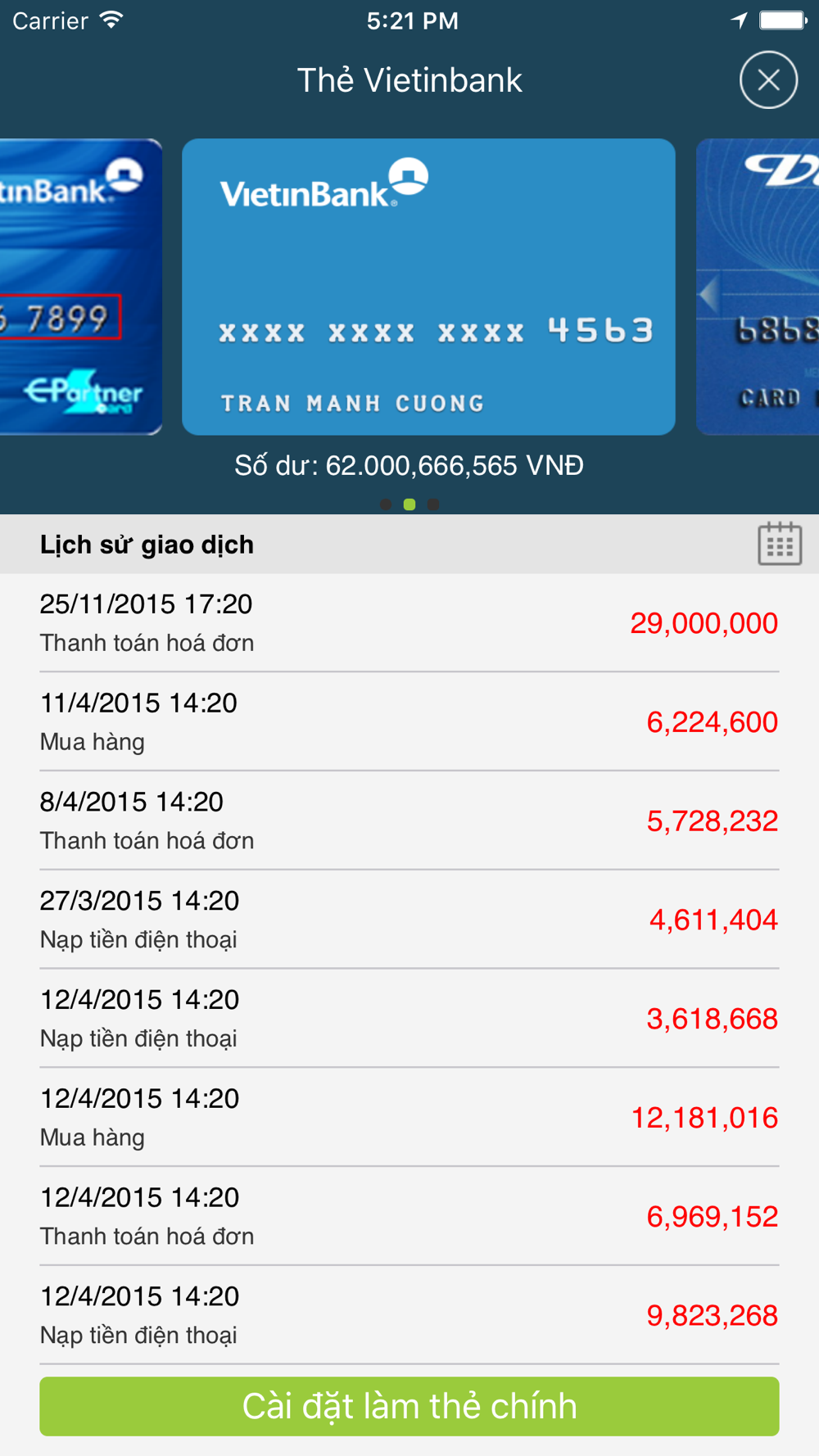The width and height of the screenshot is (819, 1456).
Task: Open the transaction of 3,618,668
Action: point(409,1019)
